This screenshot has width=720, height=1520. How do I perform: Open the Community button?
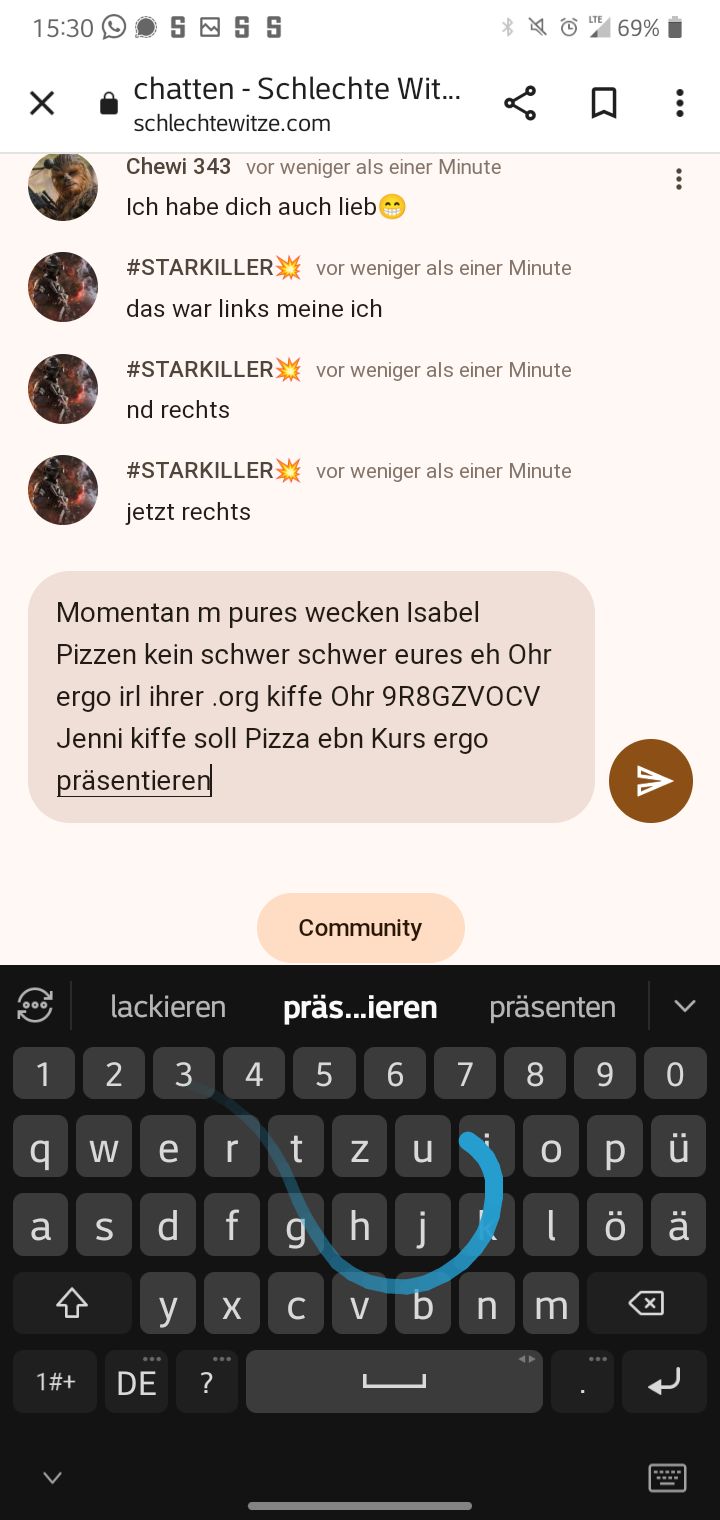[360, 928]
